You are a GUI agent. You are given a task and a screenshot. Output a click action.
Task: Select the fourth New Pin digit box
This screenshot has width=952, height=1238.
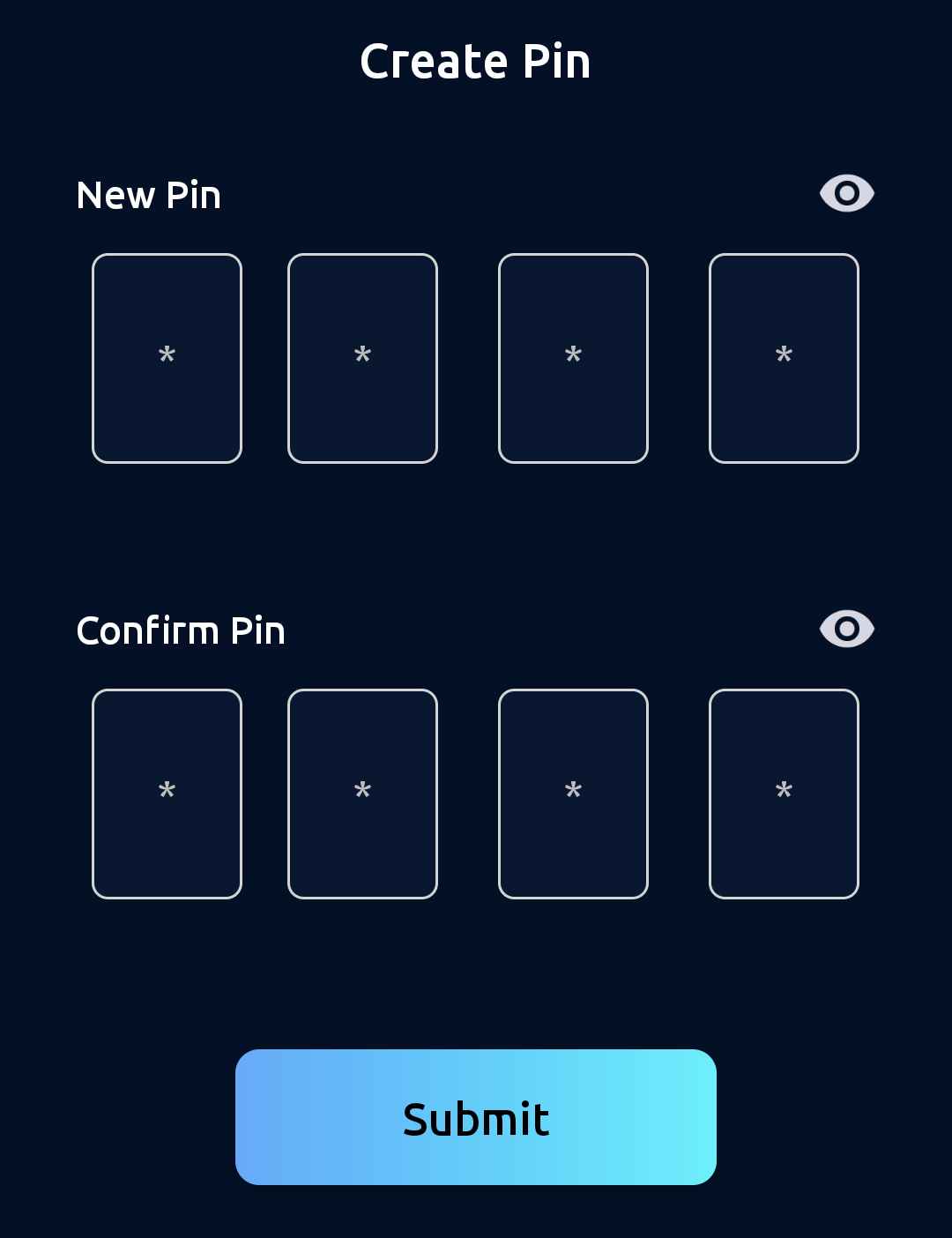[x=784, y=358]
